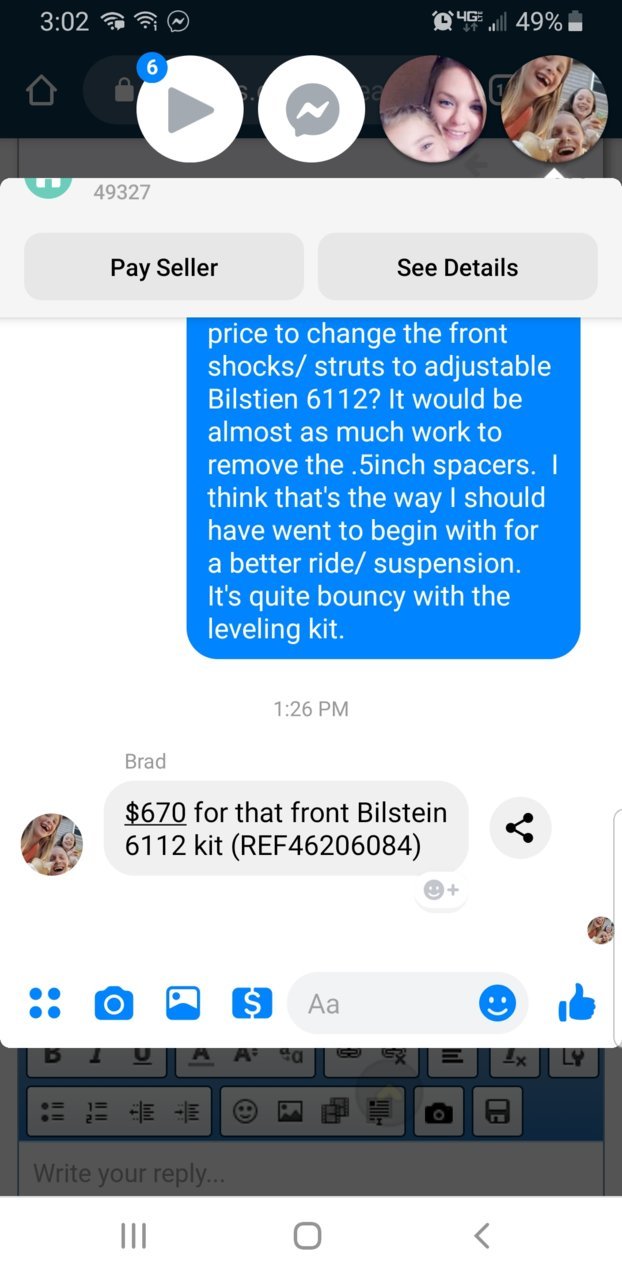Attach a photo from the gallery
The image size is (622, 1279).
click(183, 1003)
